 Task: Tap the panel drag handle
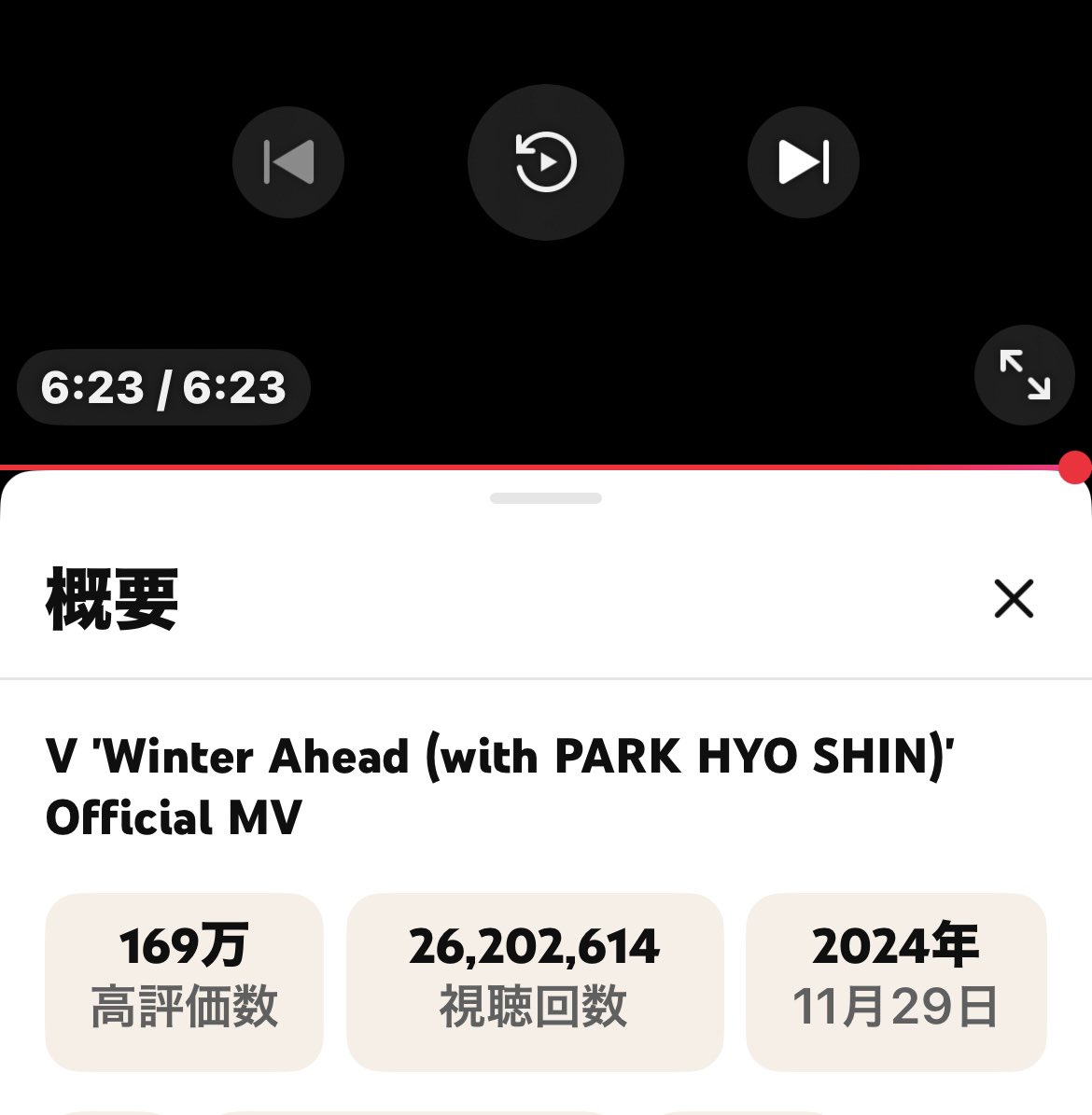[x=545, y=498]
